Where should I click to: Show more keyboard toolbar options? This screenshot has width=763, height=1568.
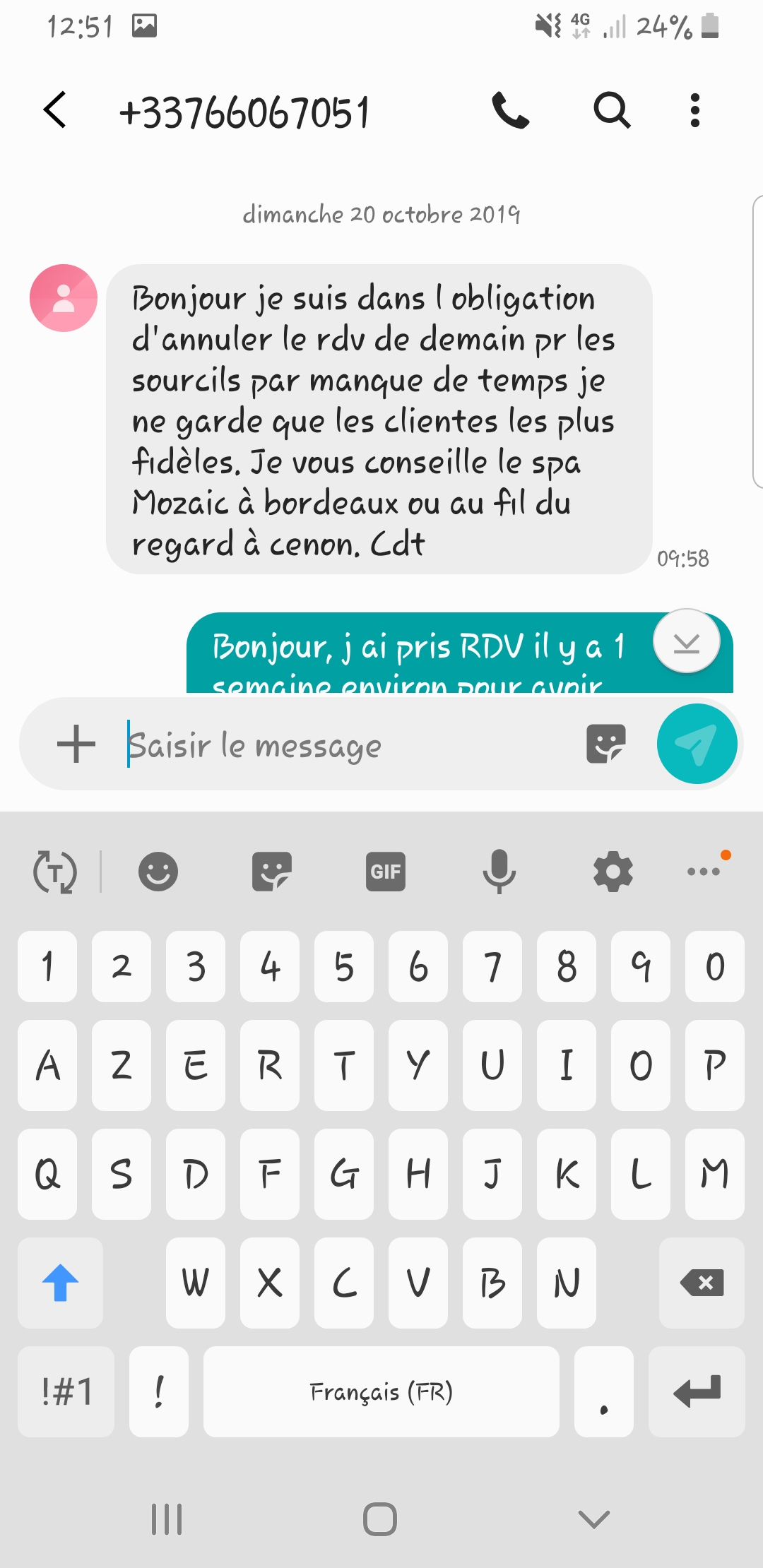coord(704,871)
